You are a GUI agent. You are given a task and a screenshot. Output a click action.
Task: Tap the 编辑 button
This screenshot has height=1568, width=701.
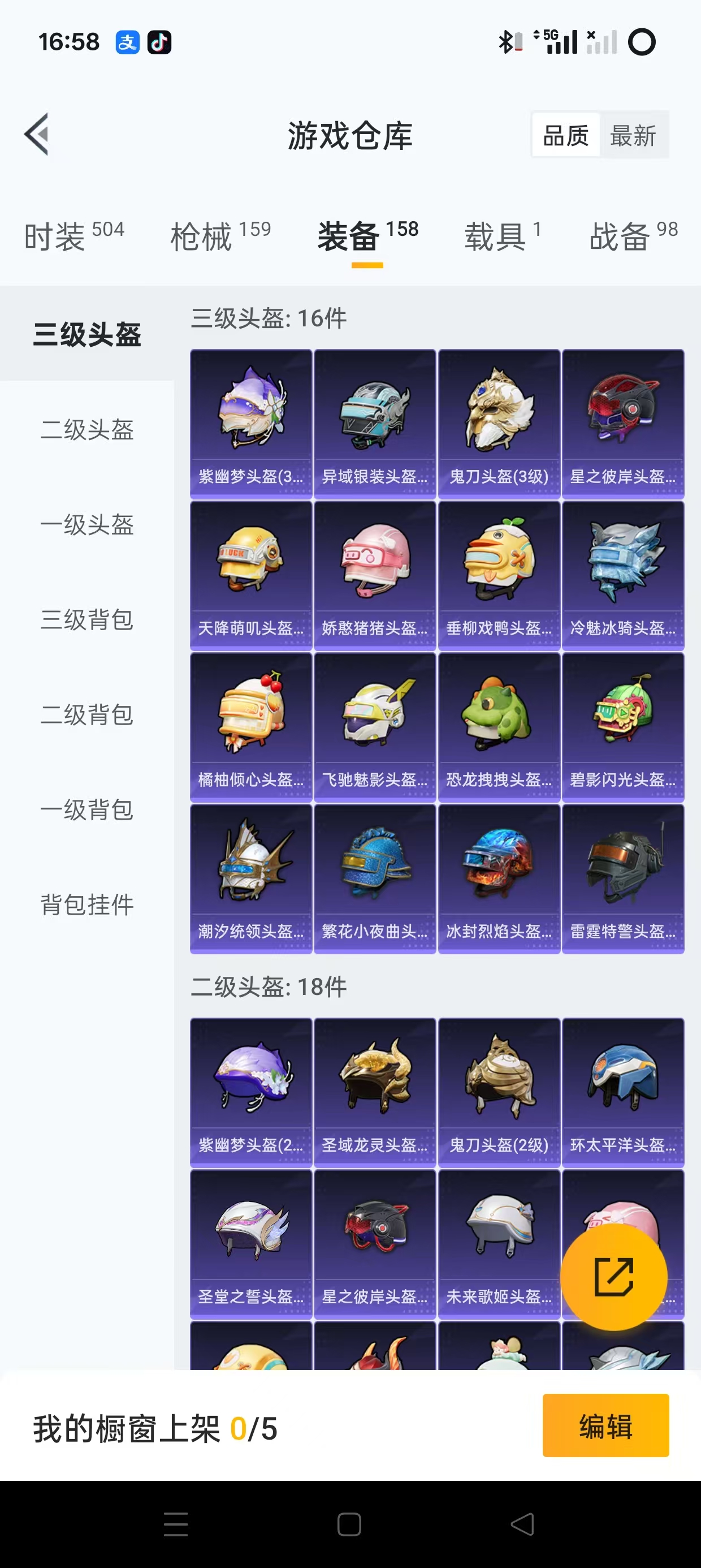(x=605, y=1425)
